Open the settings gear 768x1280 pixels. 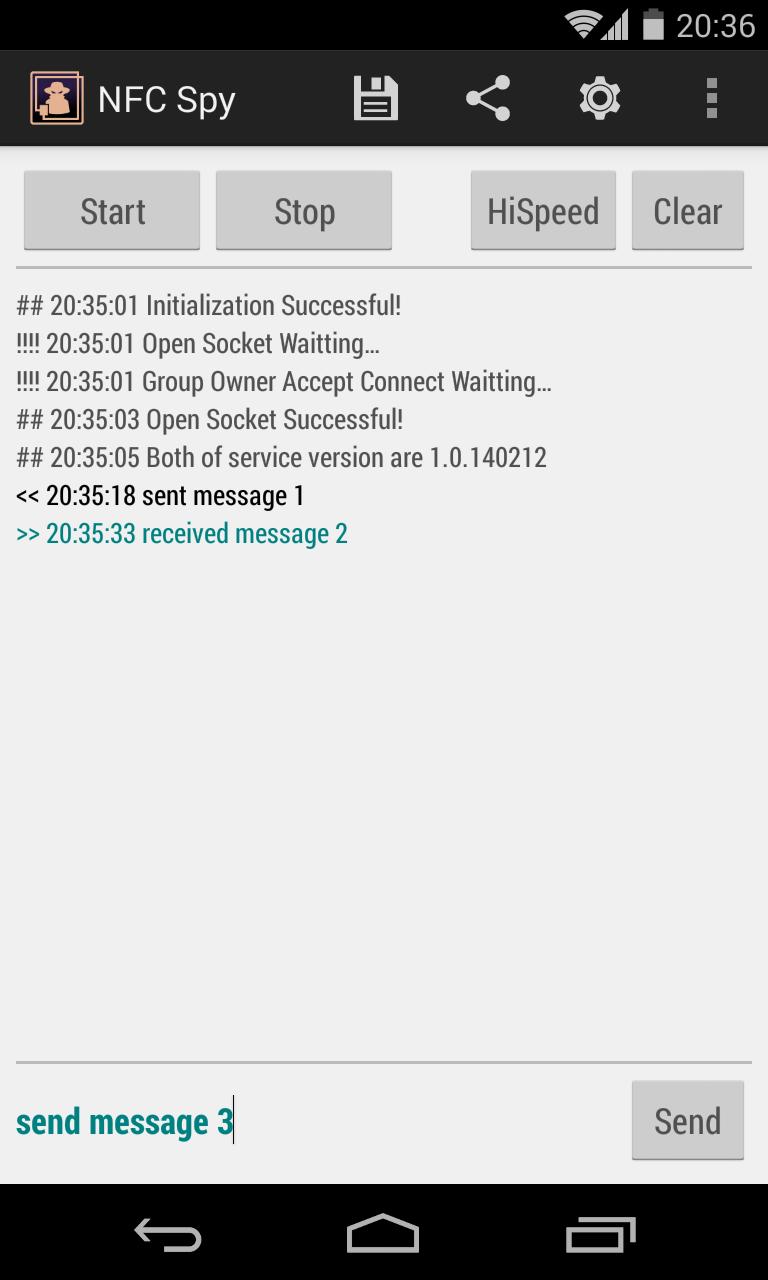point(600,99)
